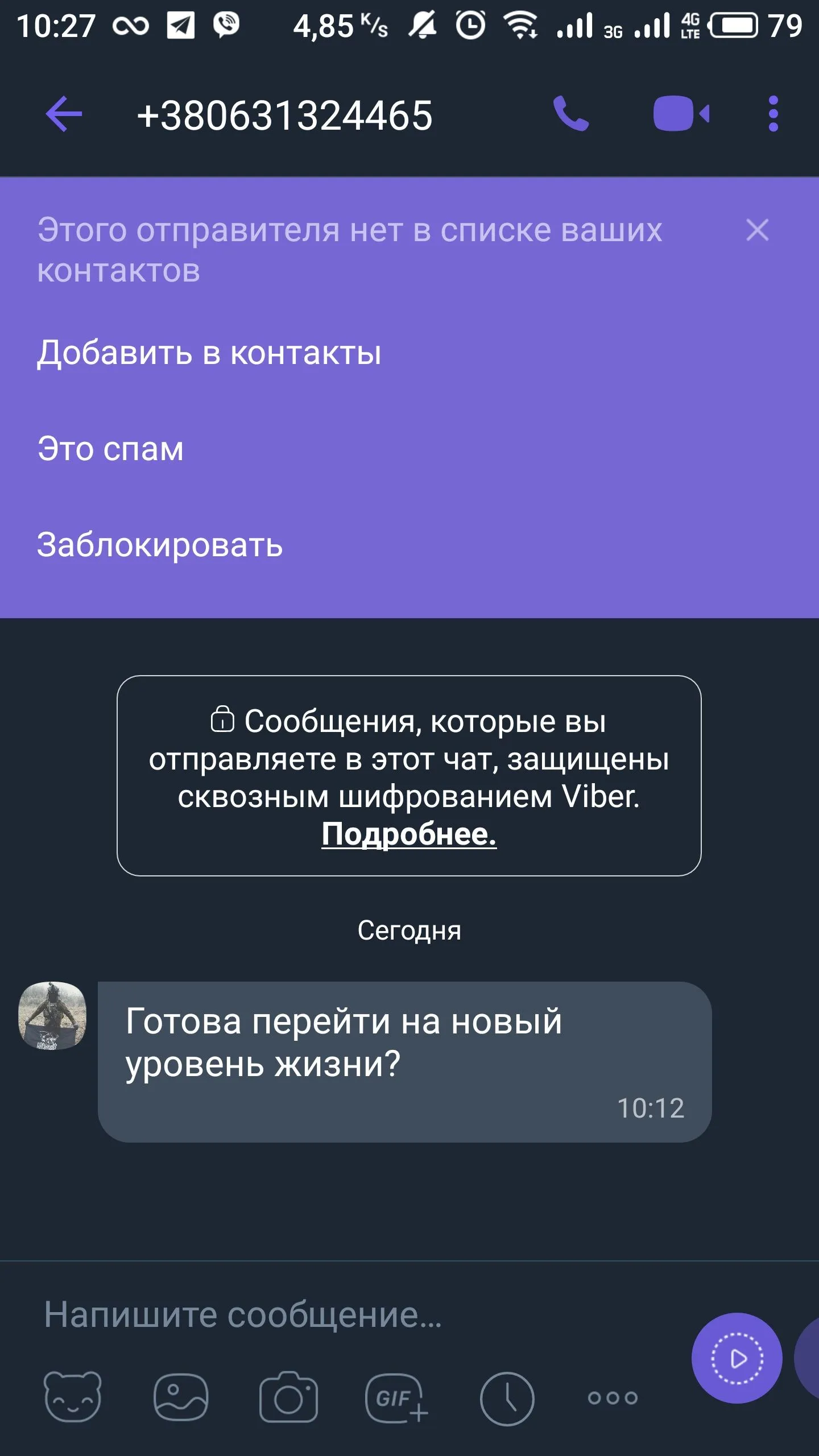
Task: Show more attachment options with three circles
Action: coord(613,1397)
